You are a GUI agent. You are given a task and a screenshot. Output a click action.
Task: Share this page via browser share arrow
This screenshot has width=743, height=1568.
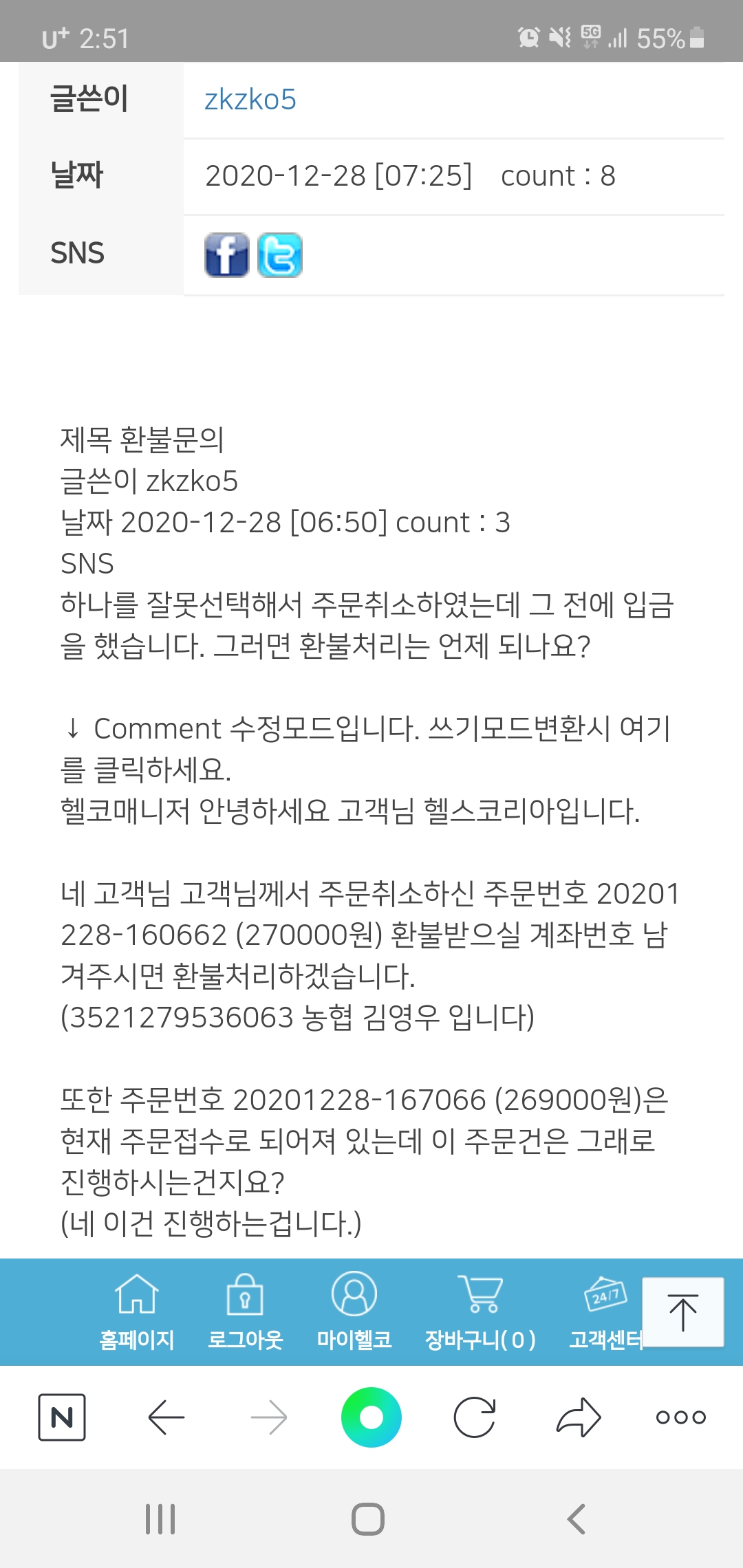point(579,1417)
